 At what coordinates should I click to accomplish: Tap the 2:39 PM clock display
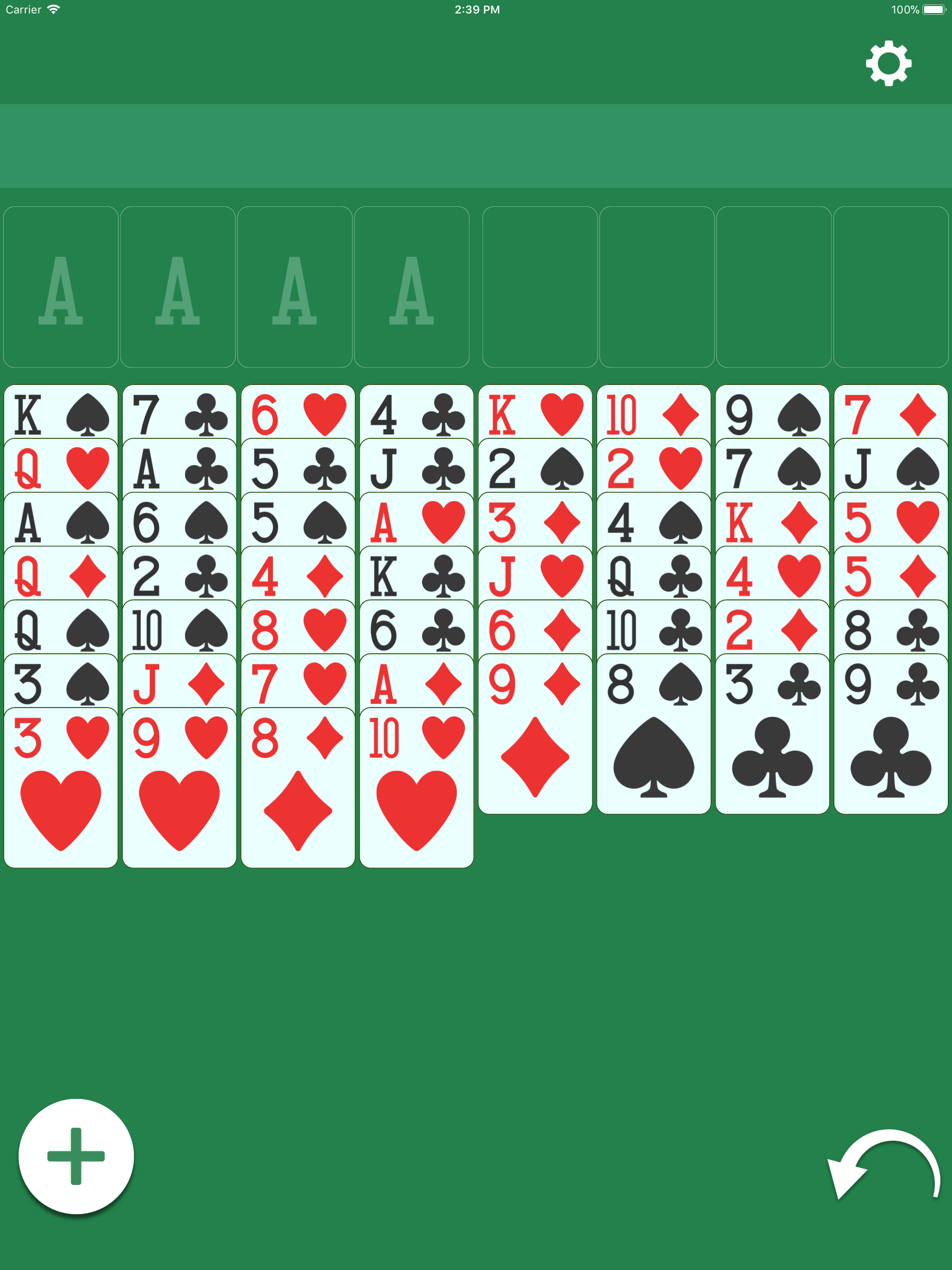point(476,9)
